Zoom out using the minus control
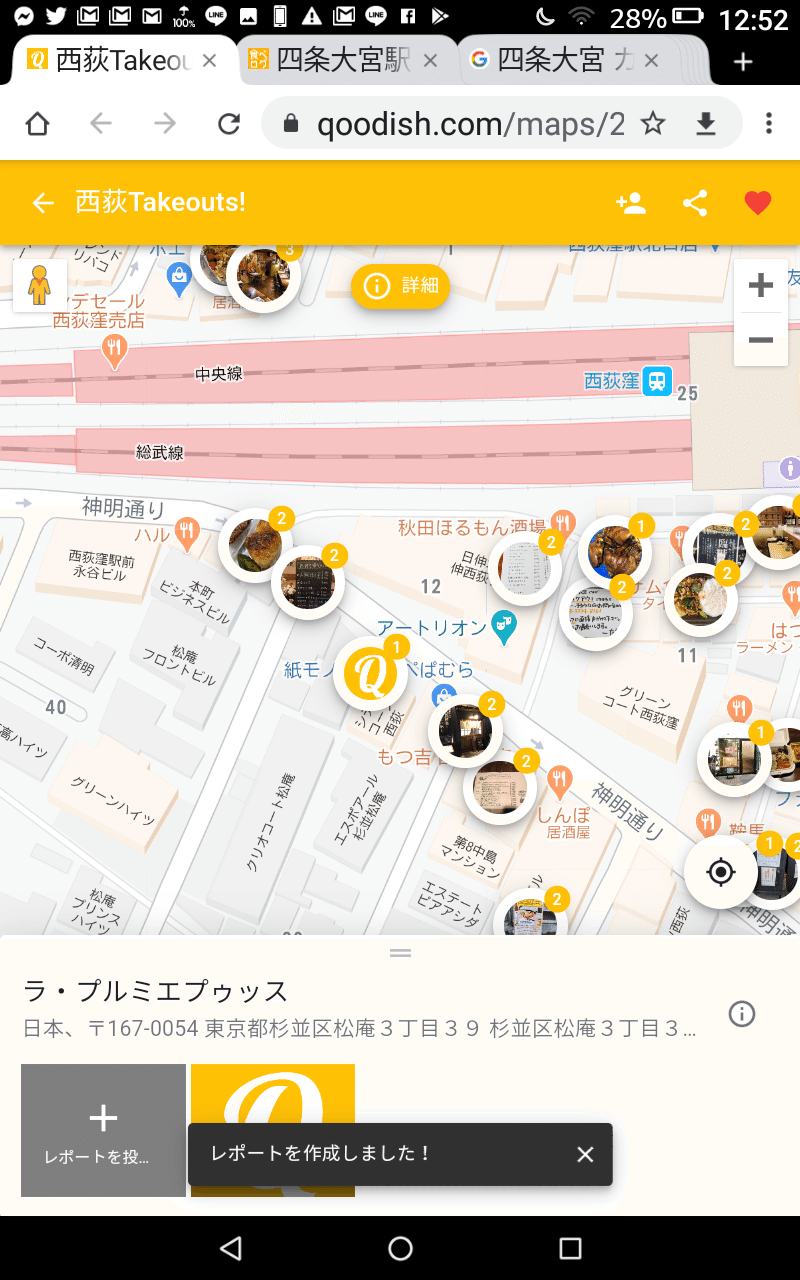The width and height of the screenshot is (800, 1280). [760, 339]
